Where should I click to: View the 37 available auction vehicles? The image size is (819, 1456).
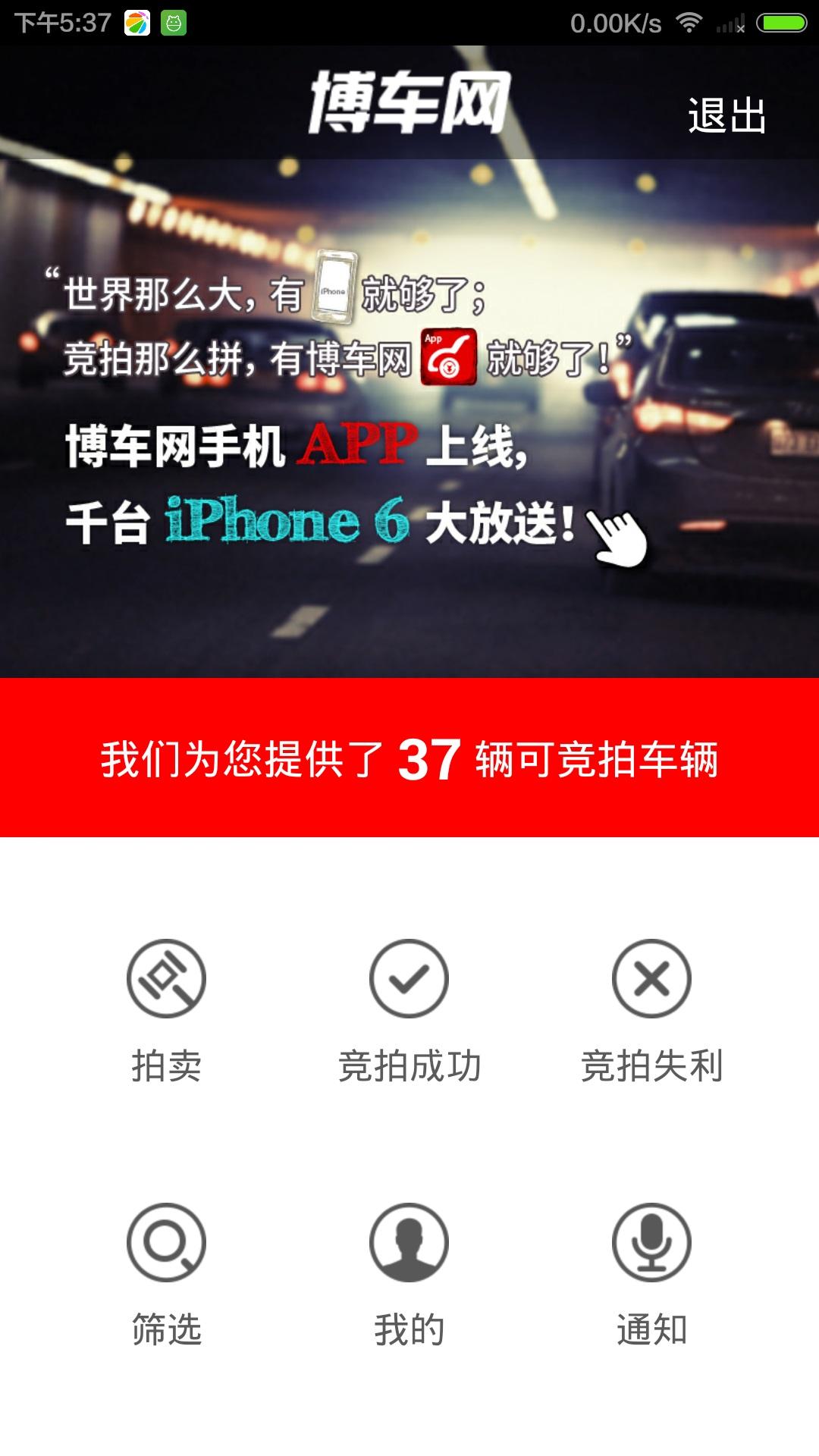[409, 758]
